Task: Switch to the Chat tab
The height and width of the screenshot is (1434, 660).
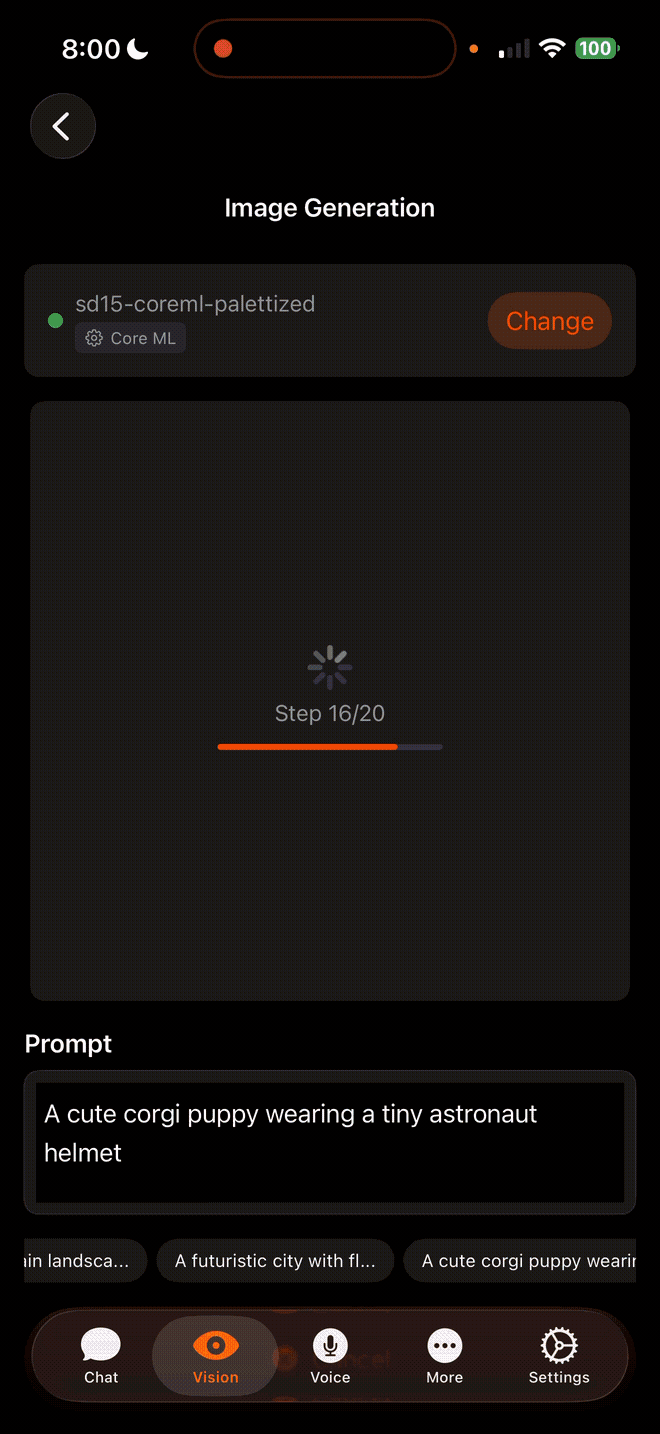Action: pos(101,1356)
